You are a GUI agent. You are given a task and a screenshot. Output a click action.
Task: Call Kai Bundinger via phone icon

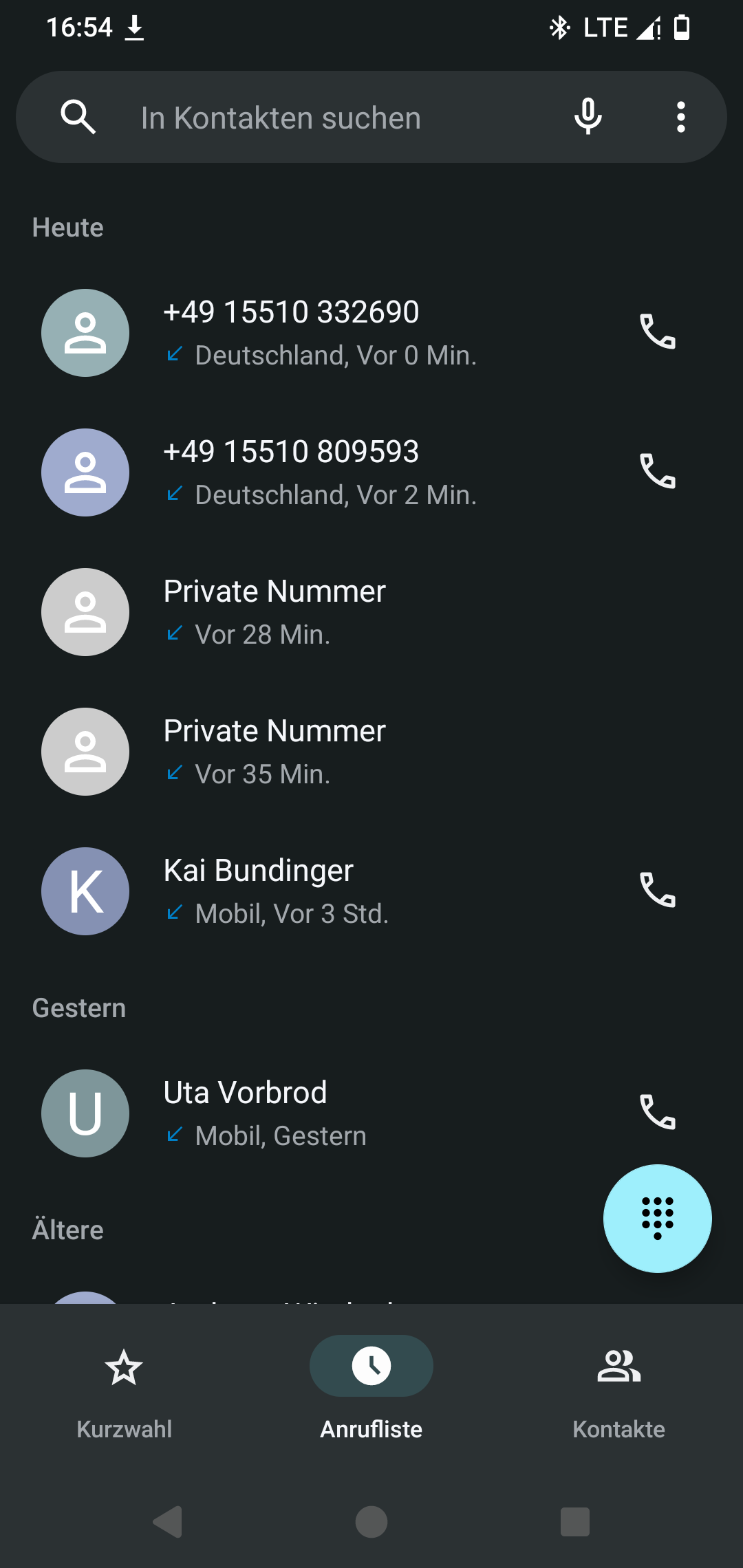(658, 891)
